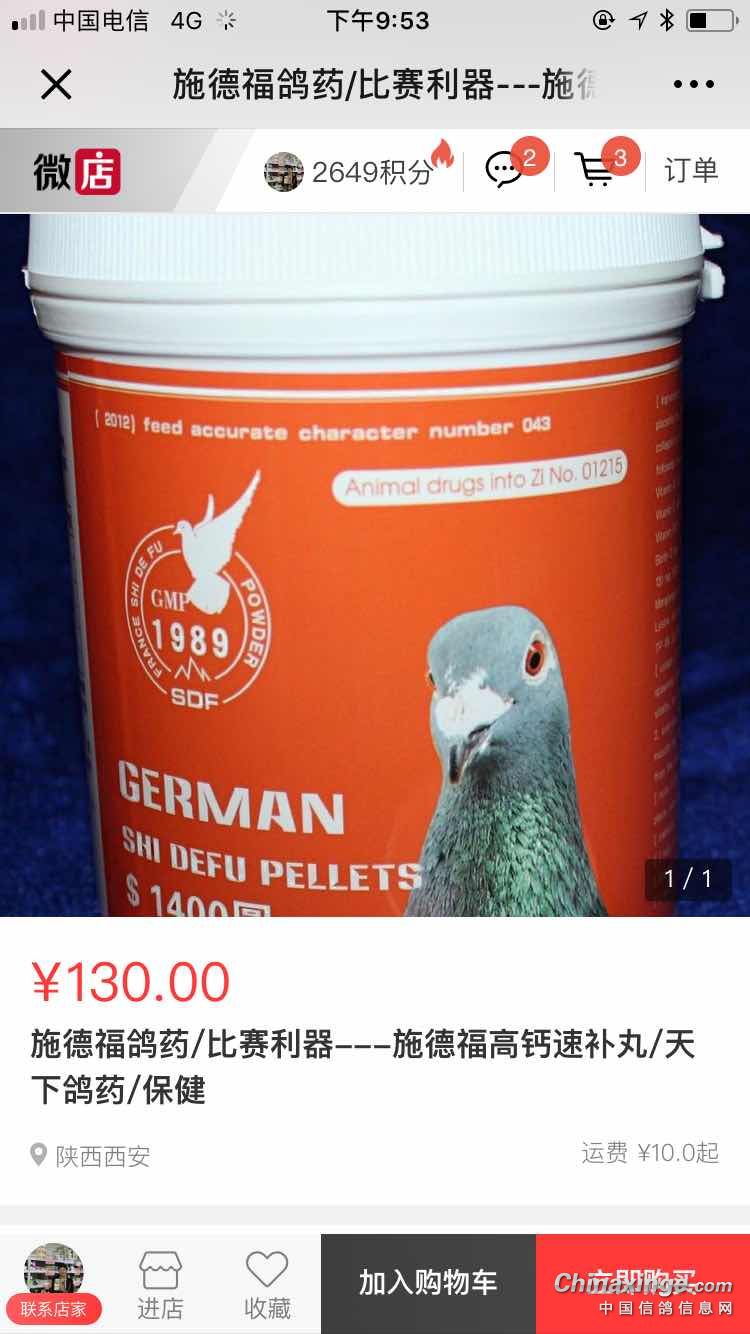Go to 订单 orders
750x1334 pixels.
pos(691,171)
